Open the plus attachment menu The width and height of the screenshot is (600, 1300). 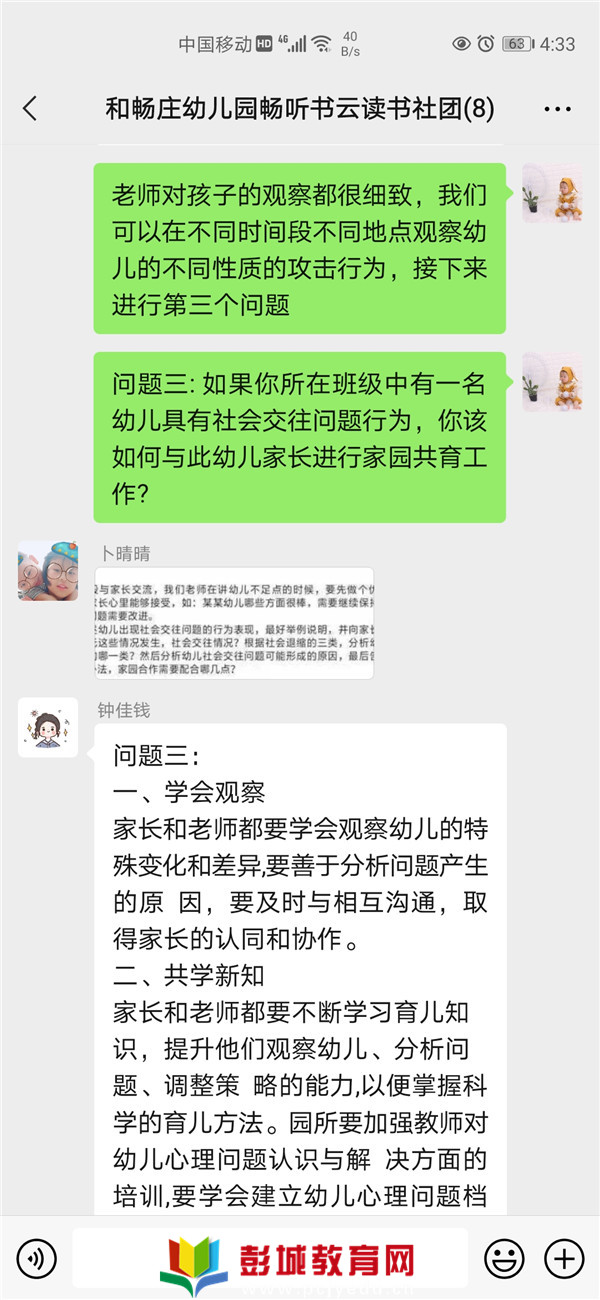(x=564, y=1256)
